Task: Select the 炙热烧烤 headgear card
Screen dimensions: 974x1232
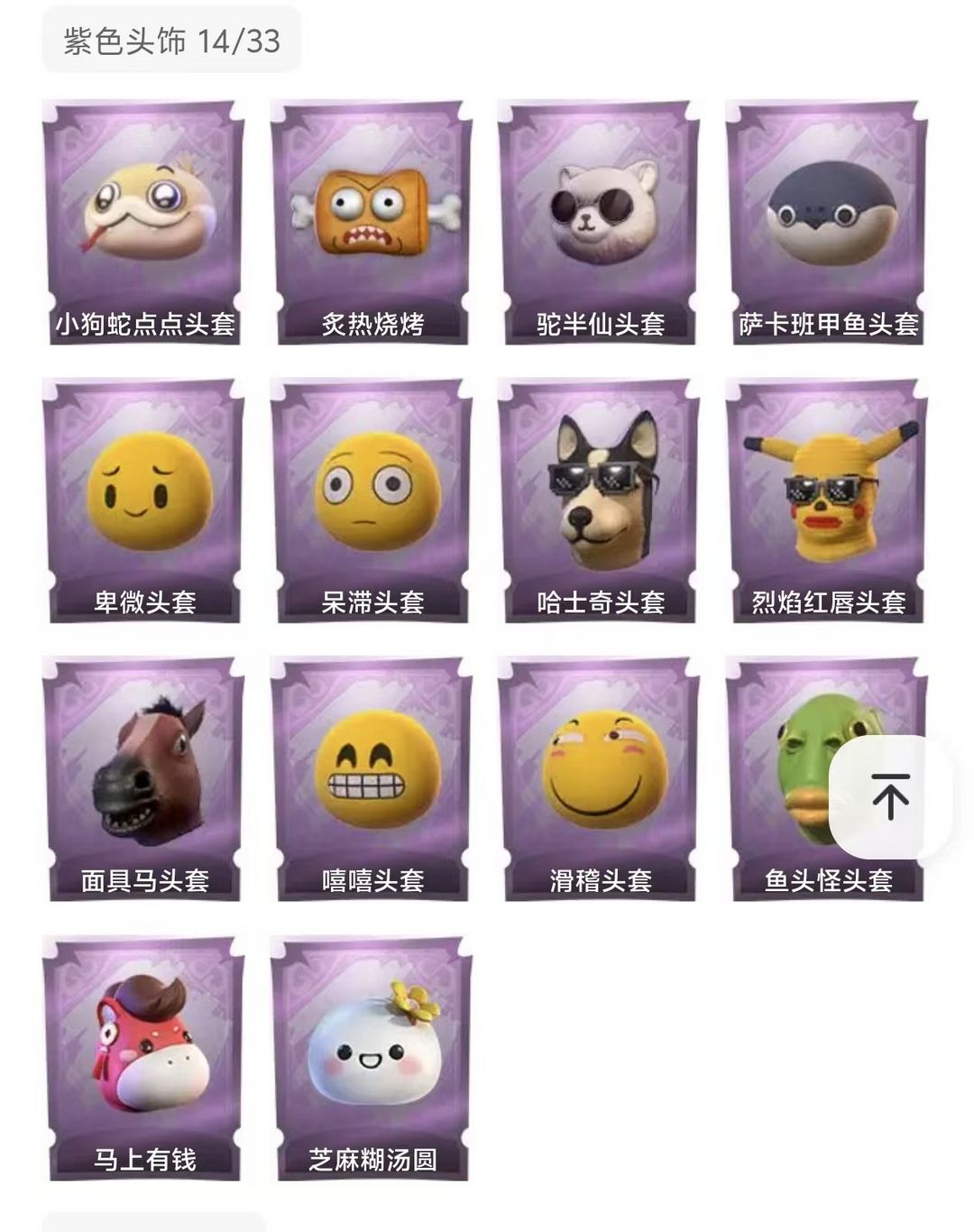Action: [372, 223]
